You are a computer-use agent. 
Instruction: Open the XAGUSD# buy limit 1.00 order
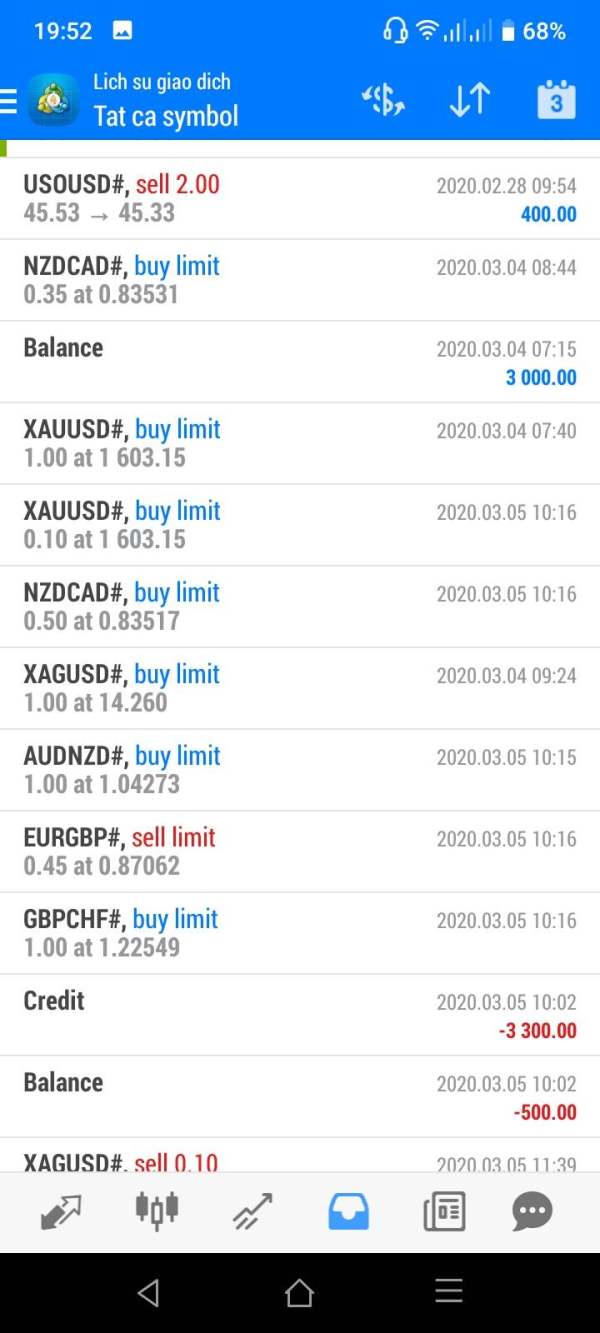pyautogui.click(x=300, y=688)
